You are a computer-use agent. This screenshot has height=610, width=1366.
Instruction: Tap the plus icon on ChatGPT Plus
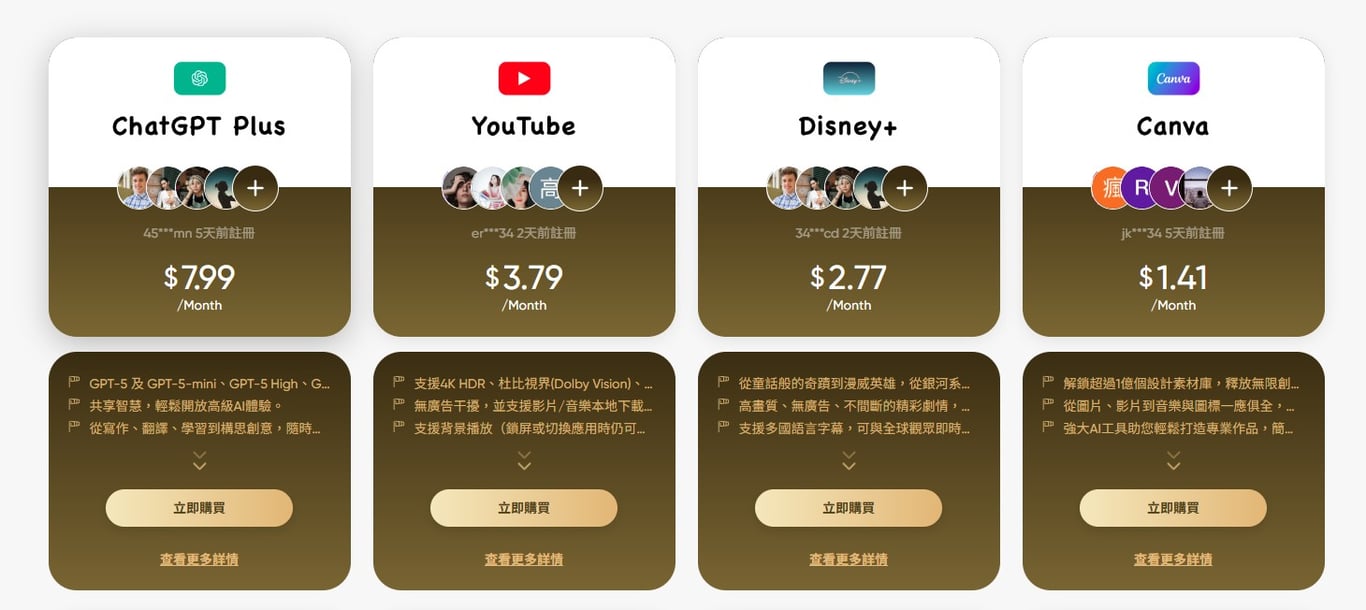point(255,188)
